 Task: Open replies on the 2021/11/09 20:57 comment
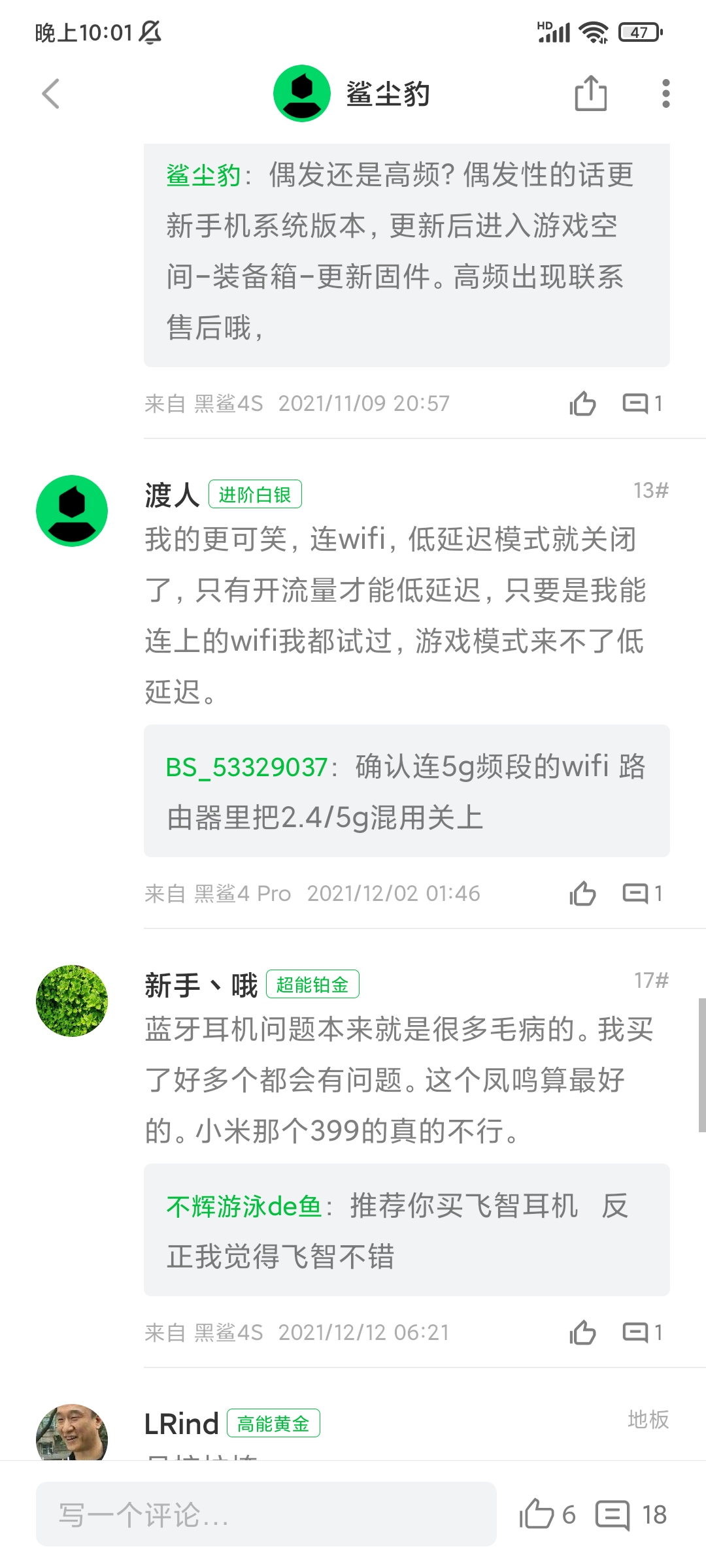coord(641,404)
